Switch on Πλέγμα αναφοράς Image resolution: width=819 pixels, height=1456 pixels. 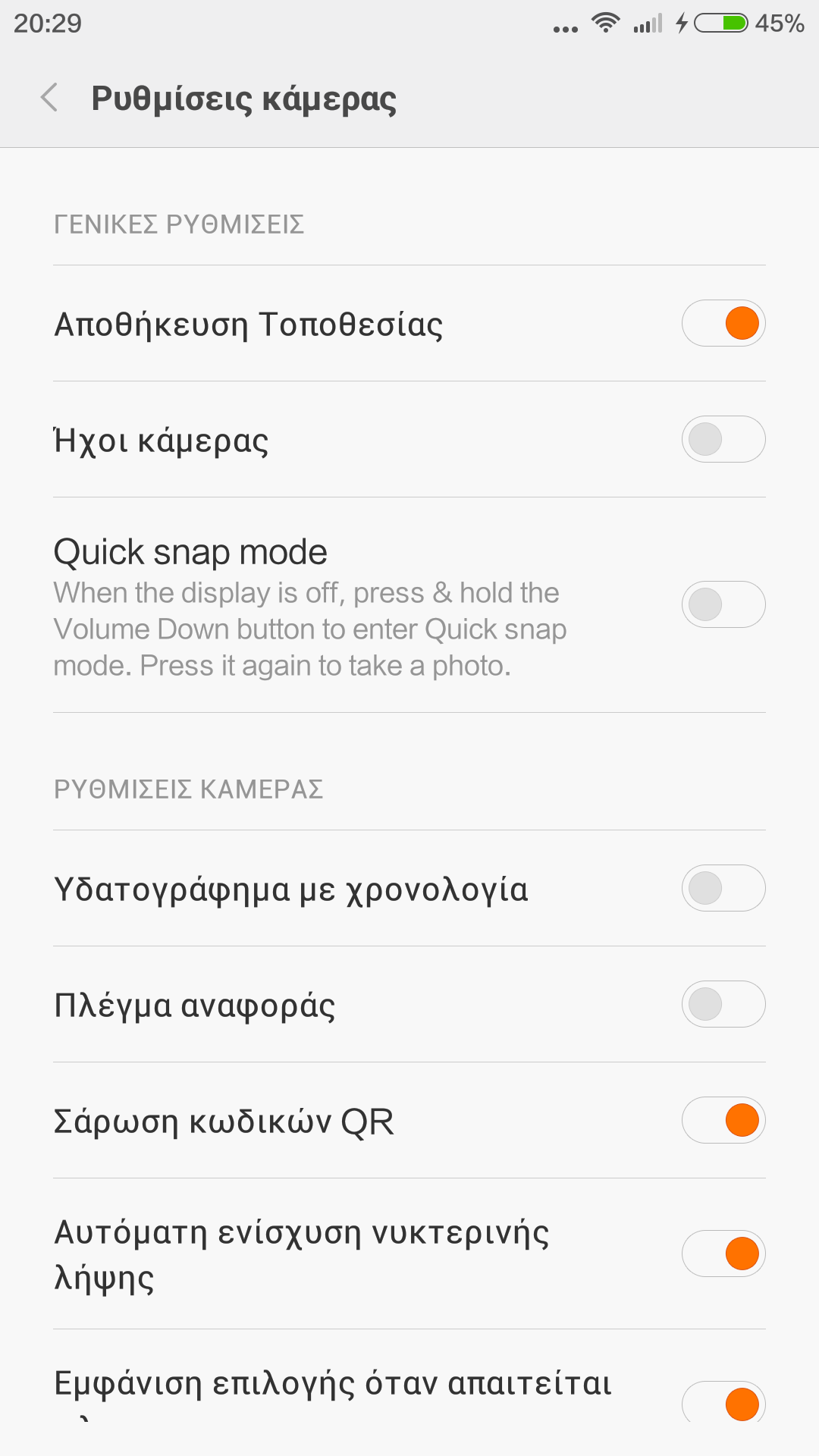(723, 1004)
